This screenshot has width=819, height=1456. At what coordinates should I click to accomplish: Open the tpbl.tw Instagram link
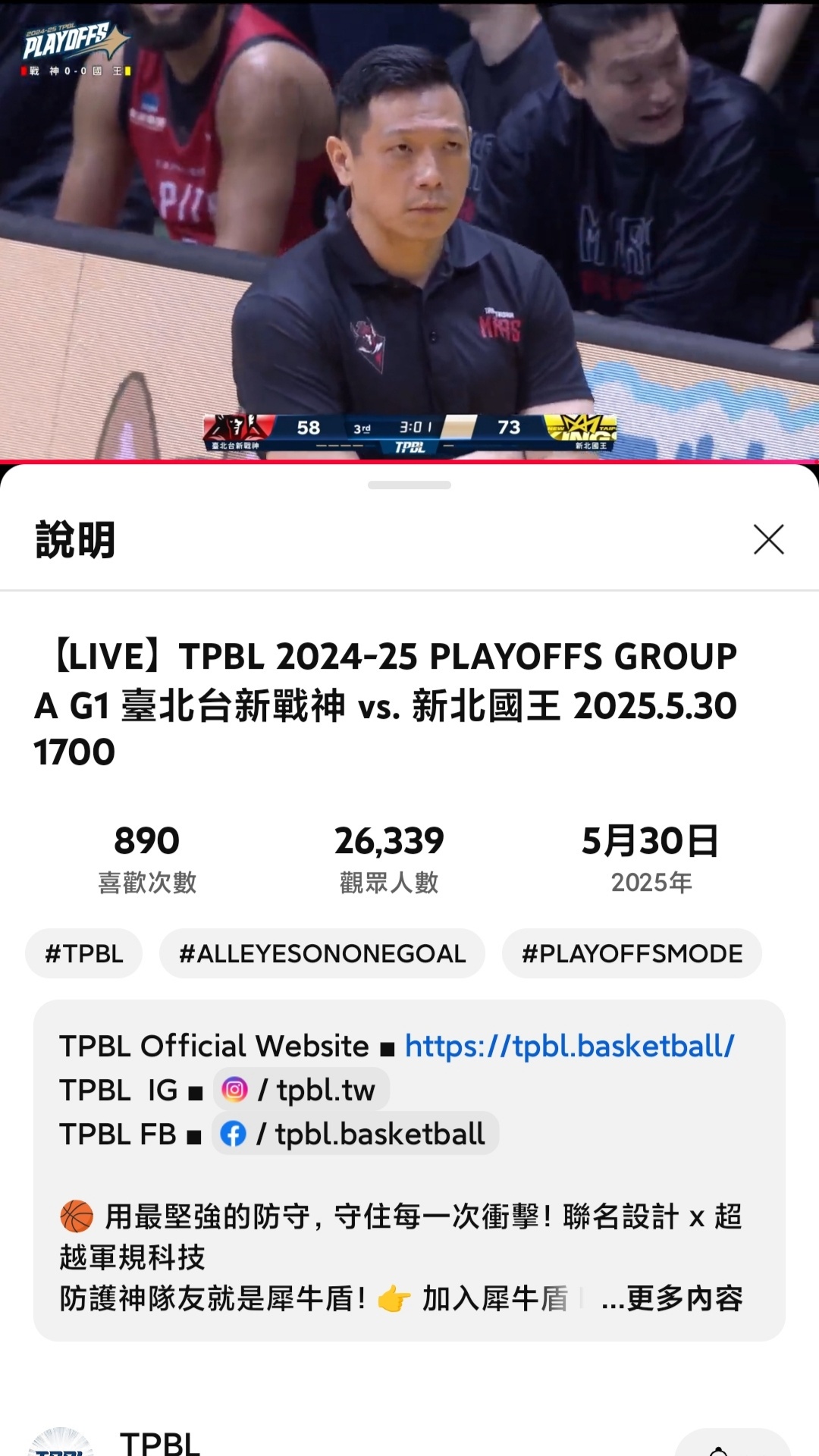pos(302,1090)
